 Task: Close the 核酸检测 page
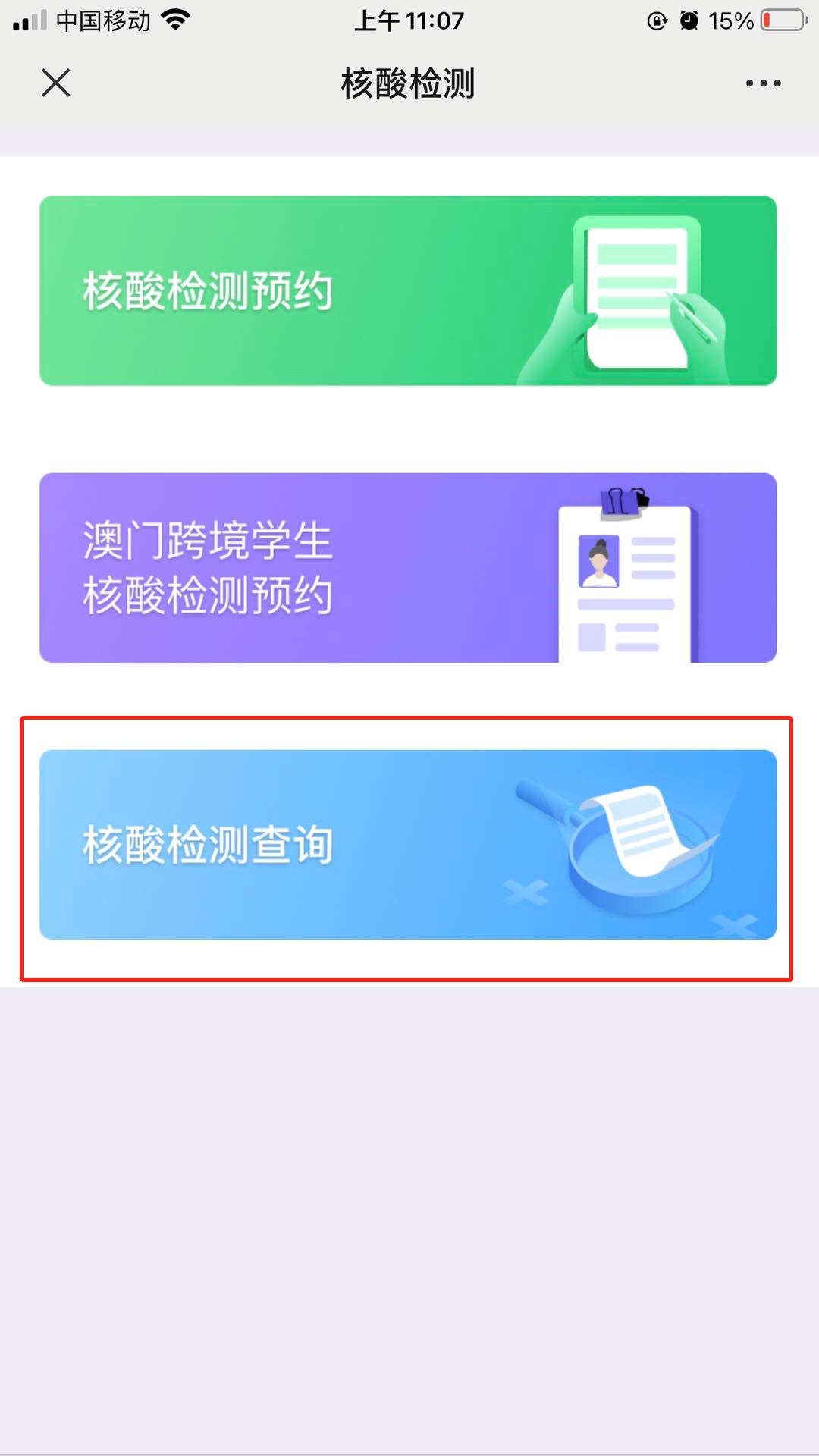click(55, 83)
